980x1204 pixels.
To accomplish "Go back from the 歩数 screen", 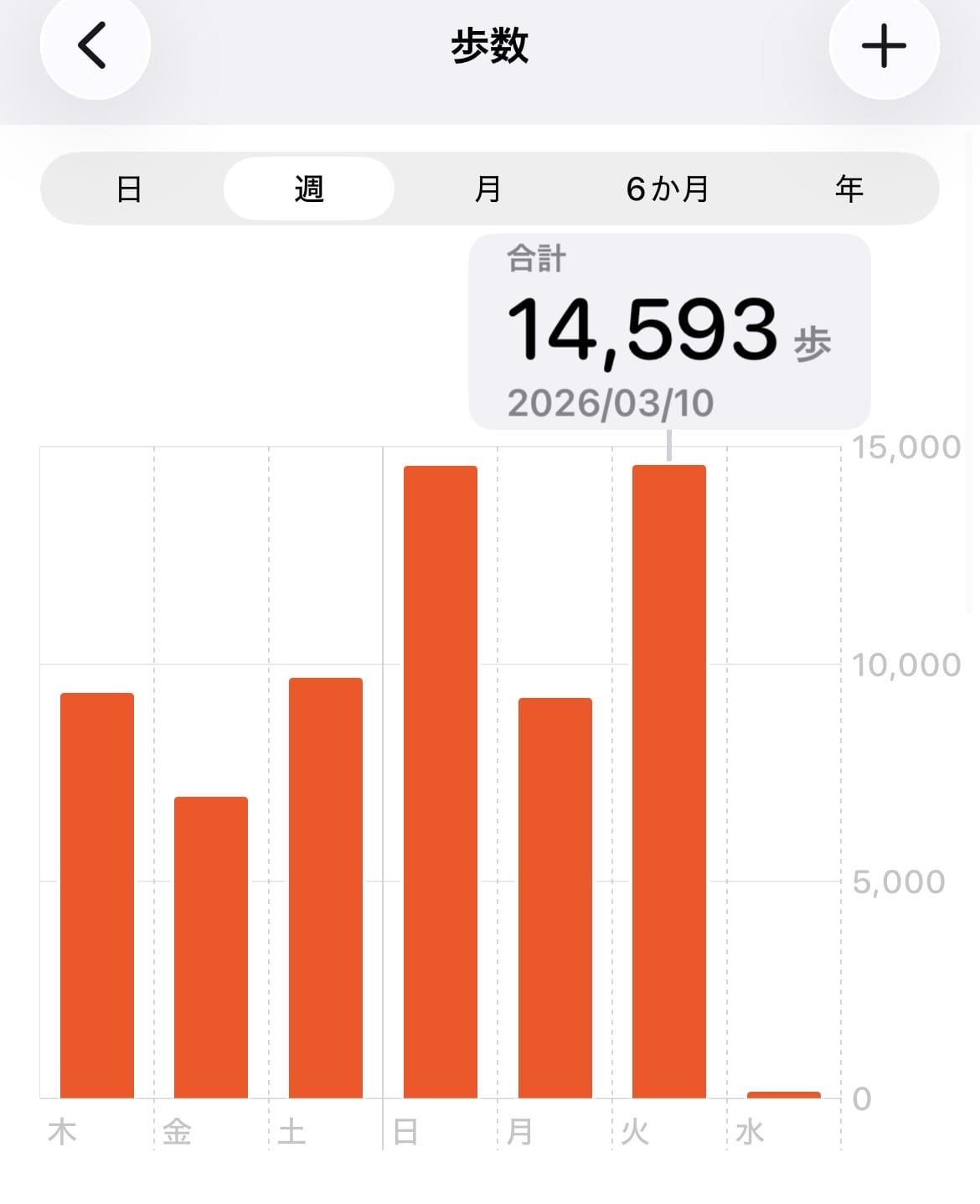I will [x=94, y=45].
